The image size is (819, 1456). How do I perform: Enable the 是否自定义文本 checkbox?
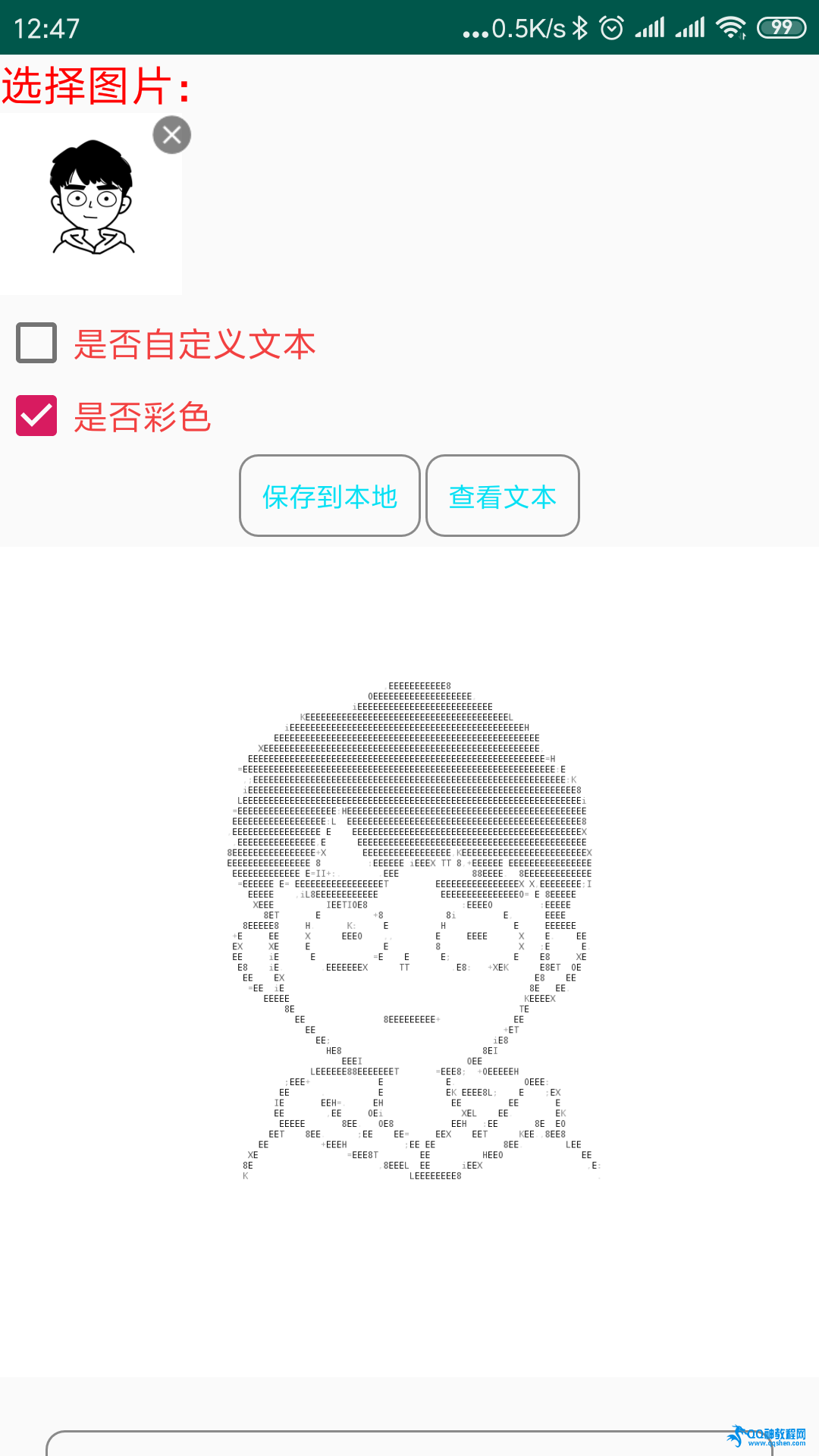[x=36, y=343]
